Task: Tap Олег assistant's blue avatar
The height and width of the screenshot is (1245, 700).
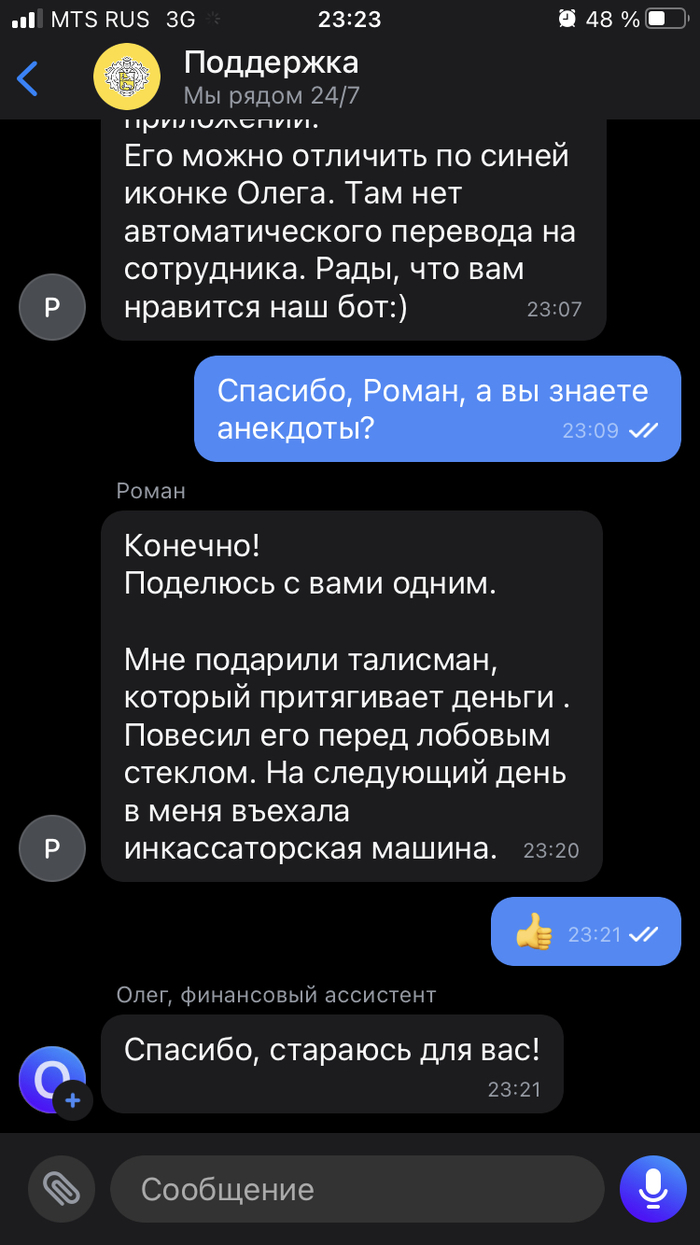Action: click(x=51, y=1079)
